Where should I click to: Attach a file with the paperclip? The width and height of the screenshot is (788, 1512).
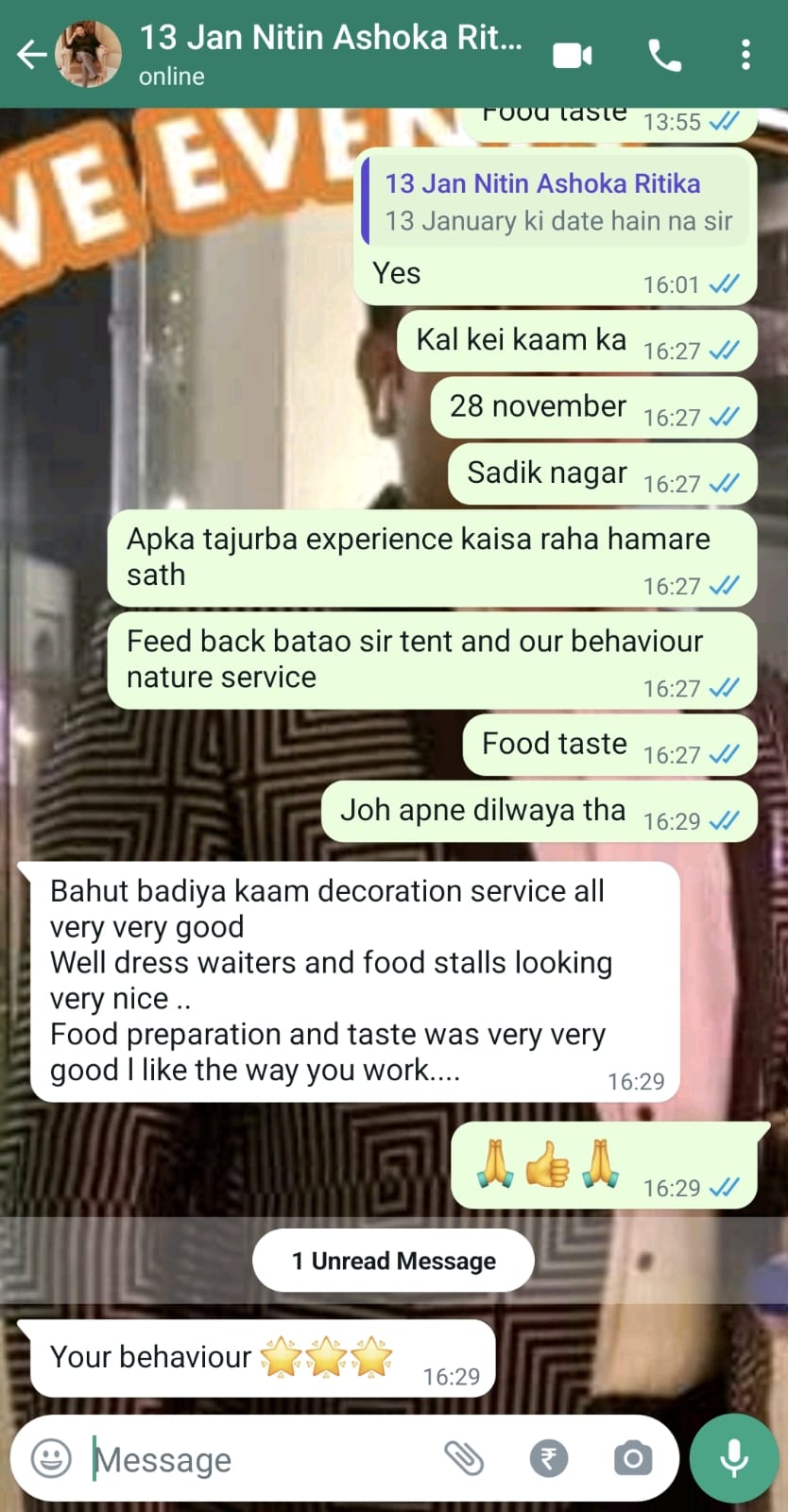click(x=464, y=1458)
